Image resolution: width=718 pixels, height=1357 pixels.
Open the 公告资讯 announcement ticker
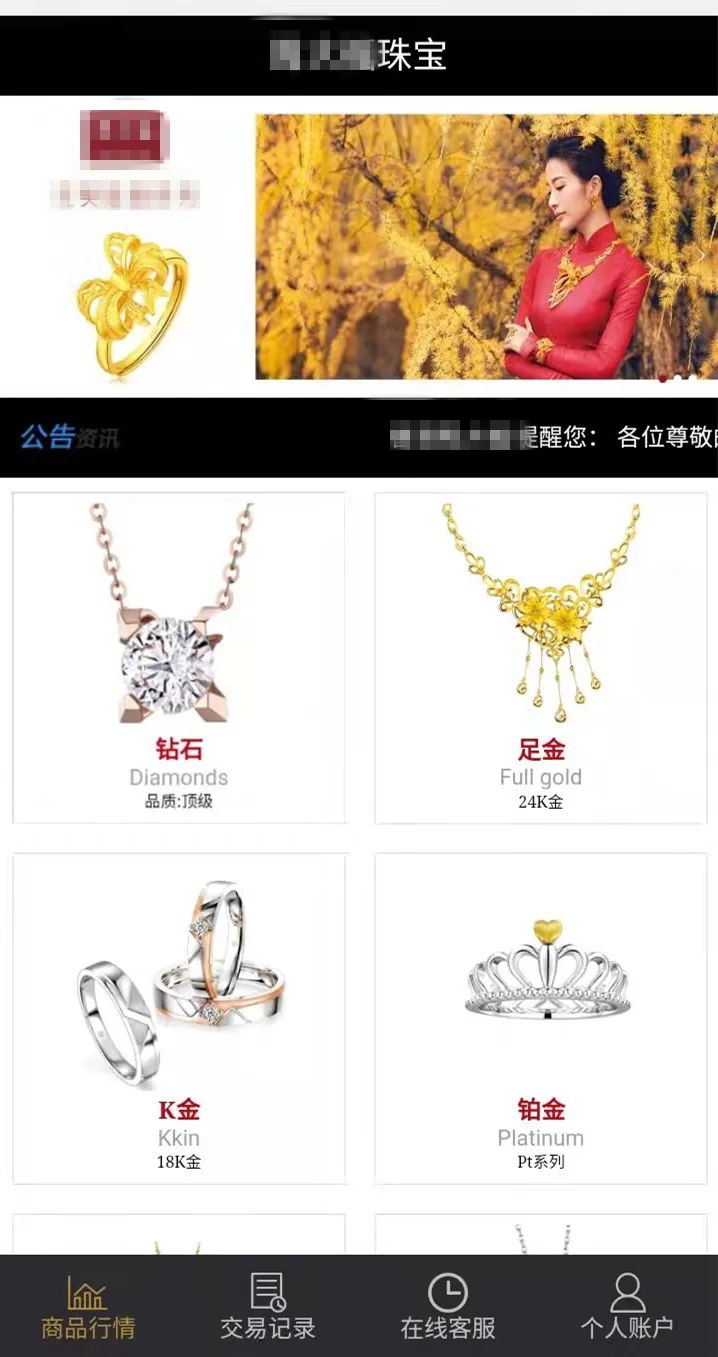tap(70, 437)
